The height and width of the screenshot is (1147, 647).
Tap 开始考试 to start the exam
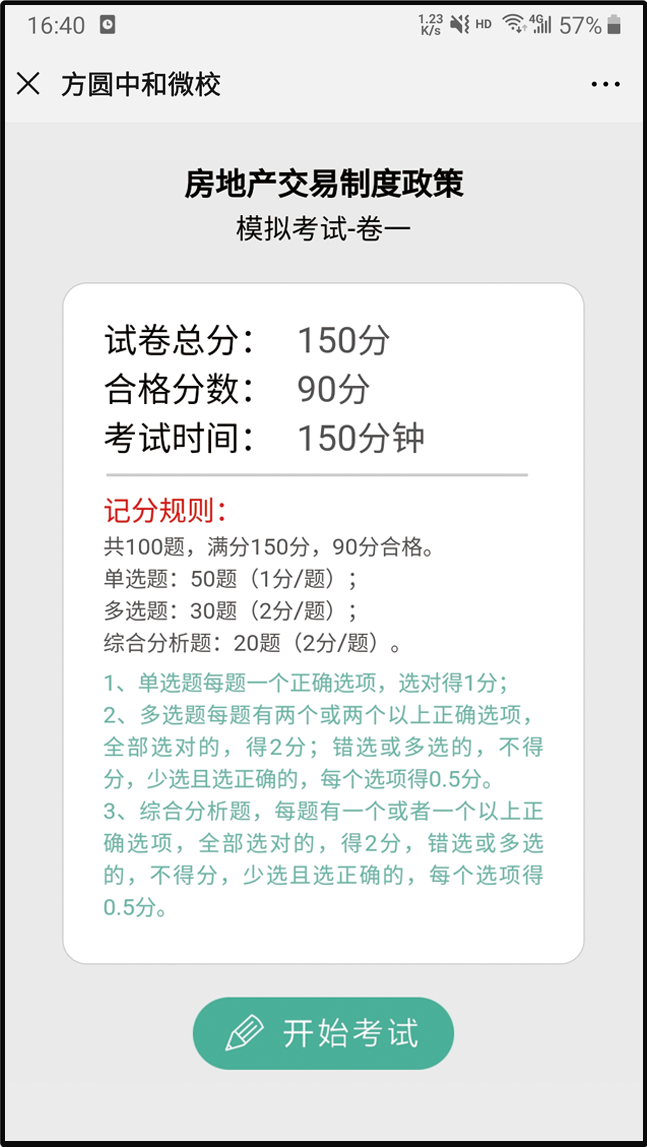click(x=323, y=1033)
